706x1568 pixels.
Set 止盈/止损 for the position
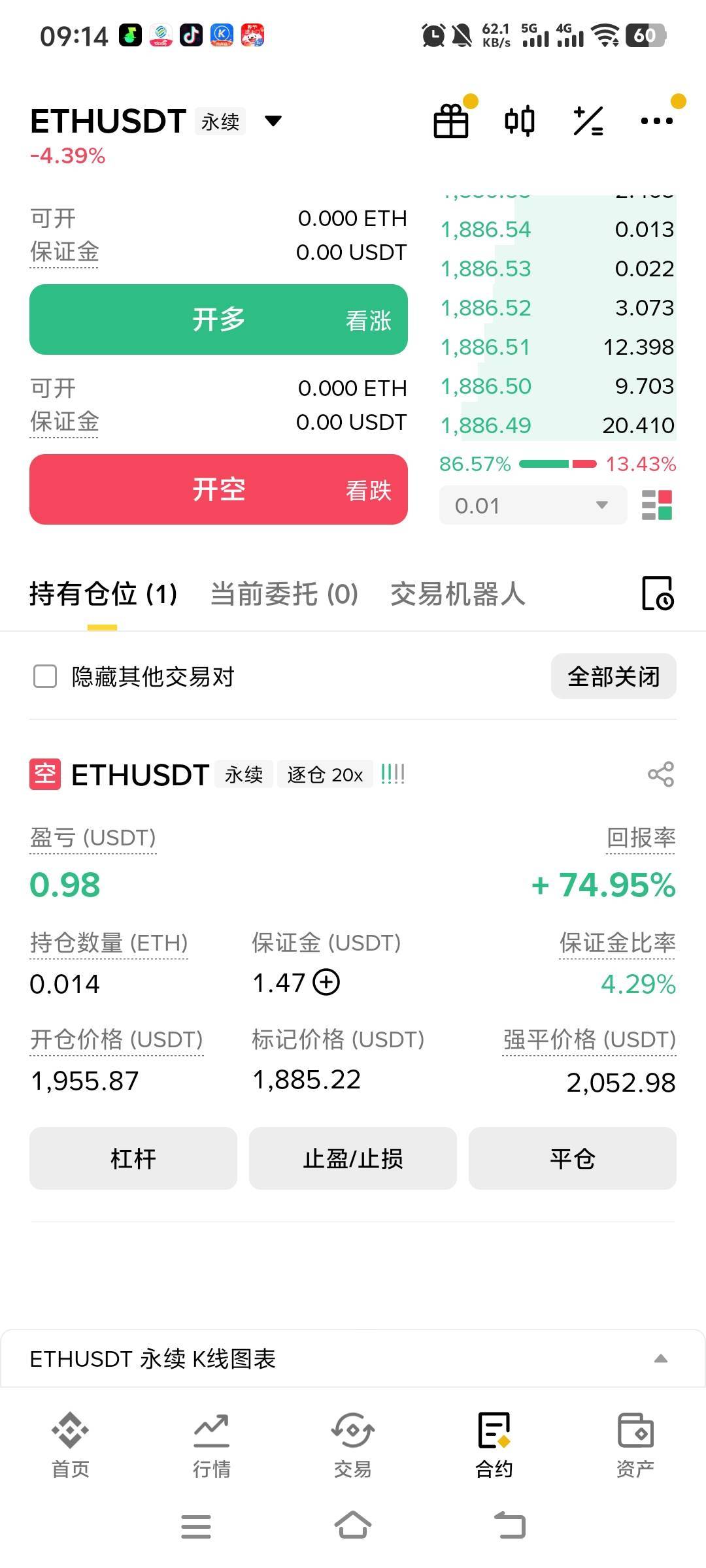coord(353,1158)
